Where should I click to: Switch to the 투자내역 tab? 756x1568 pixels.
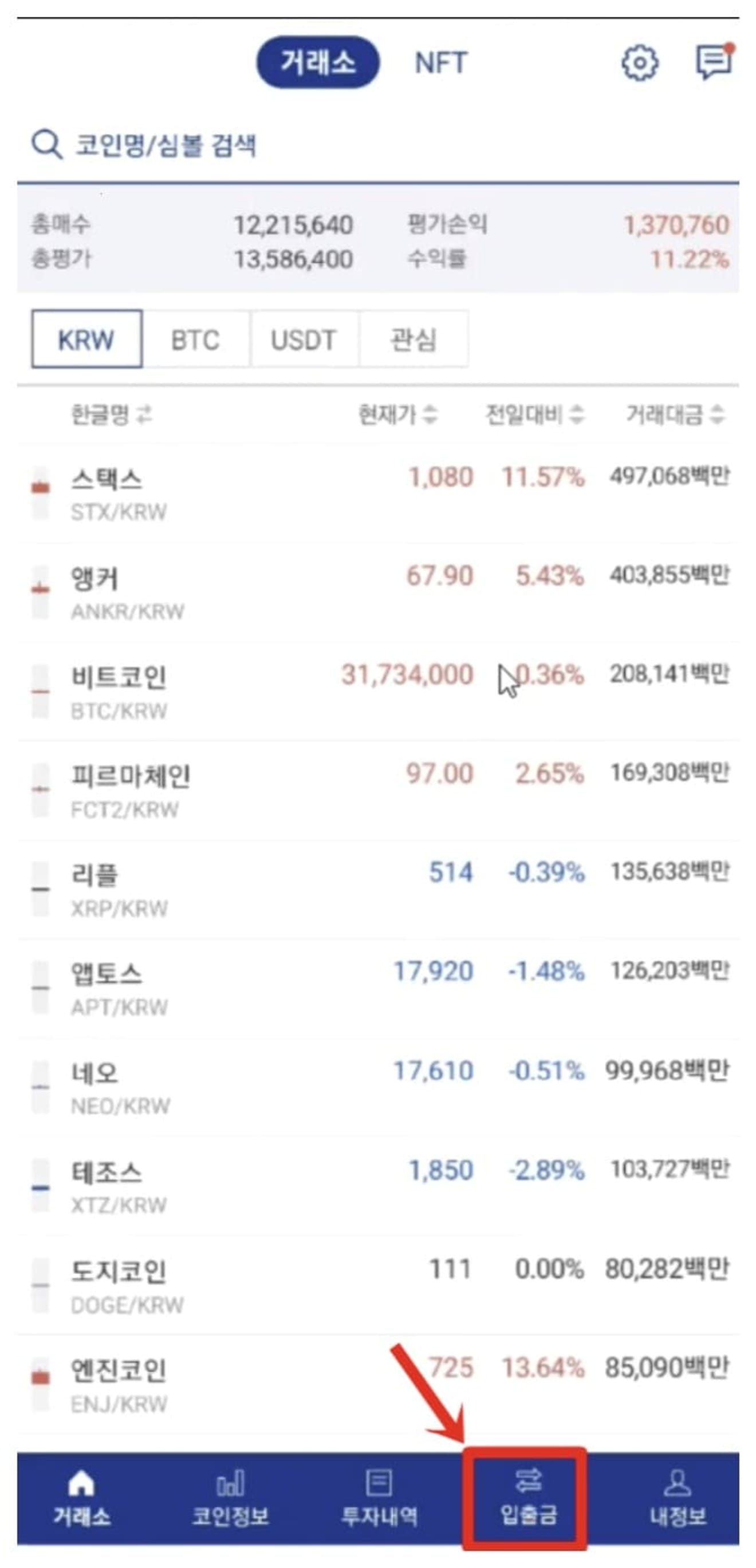click(379, 1499)
